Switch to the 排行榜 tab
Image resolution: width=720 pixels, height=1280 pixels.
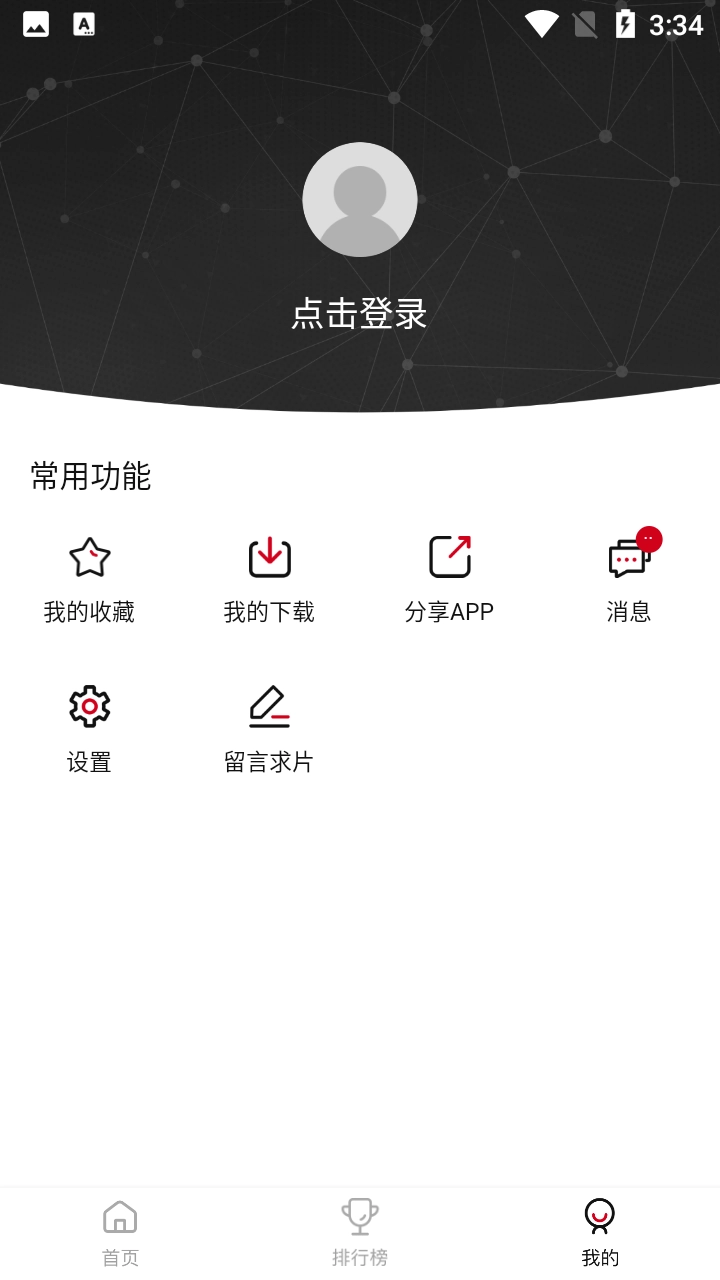[x=359, y=1232]
